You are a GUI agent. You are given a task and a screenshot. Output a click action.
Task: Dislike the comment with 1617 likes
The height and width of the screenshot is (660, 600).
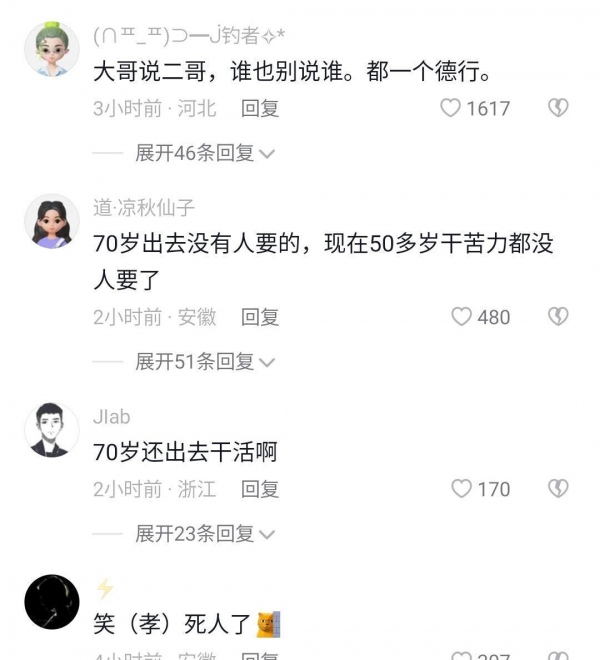click(x=558, y=108)
